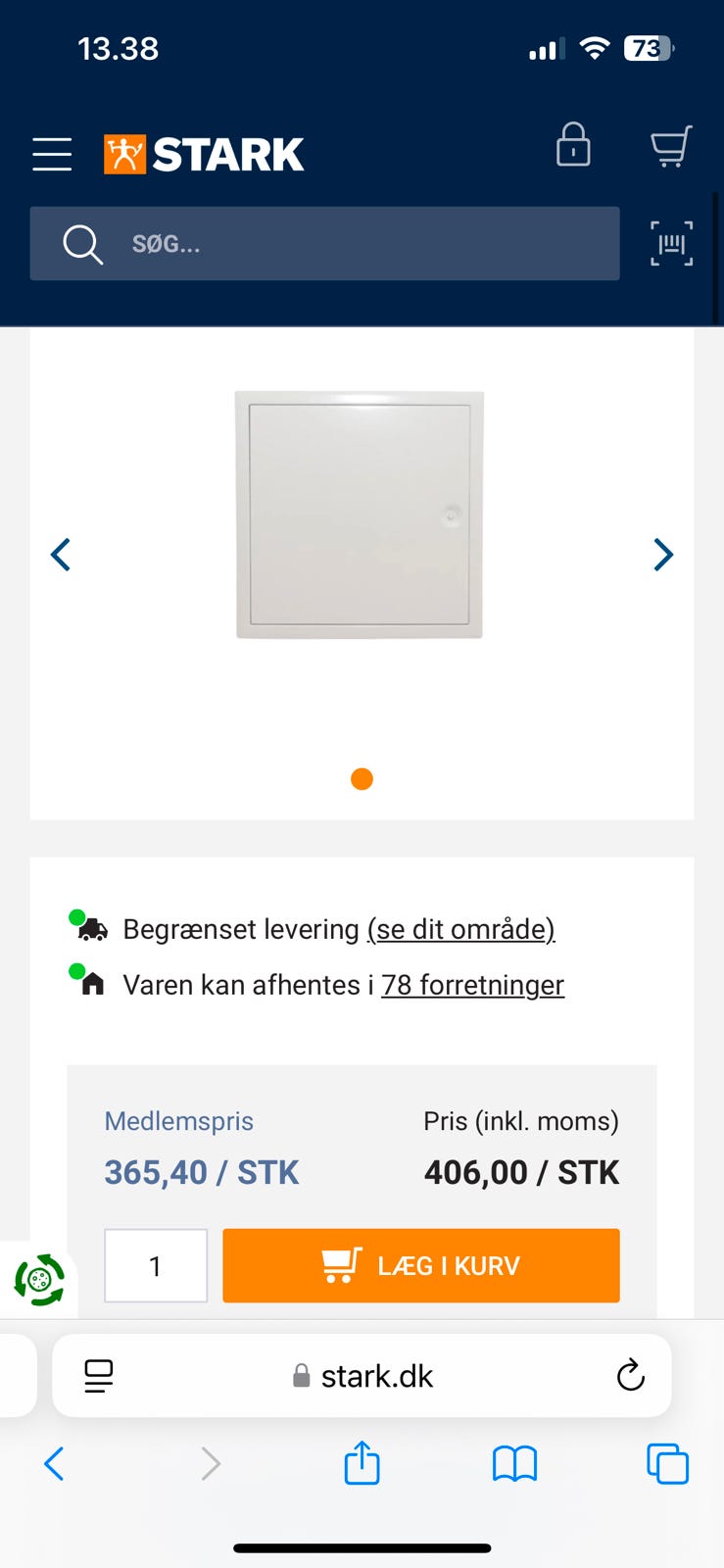
Task: Open the STARK hamburger menu
Action: [x=51, y=154]
